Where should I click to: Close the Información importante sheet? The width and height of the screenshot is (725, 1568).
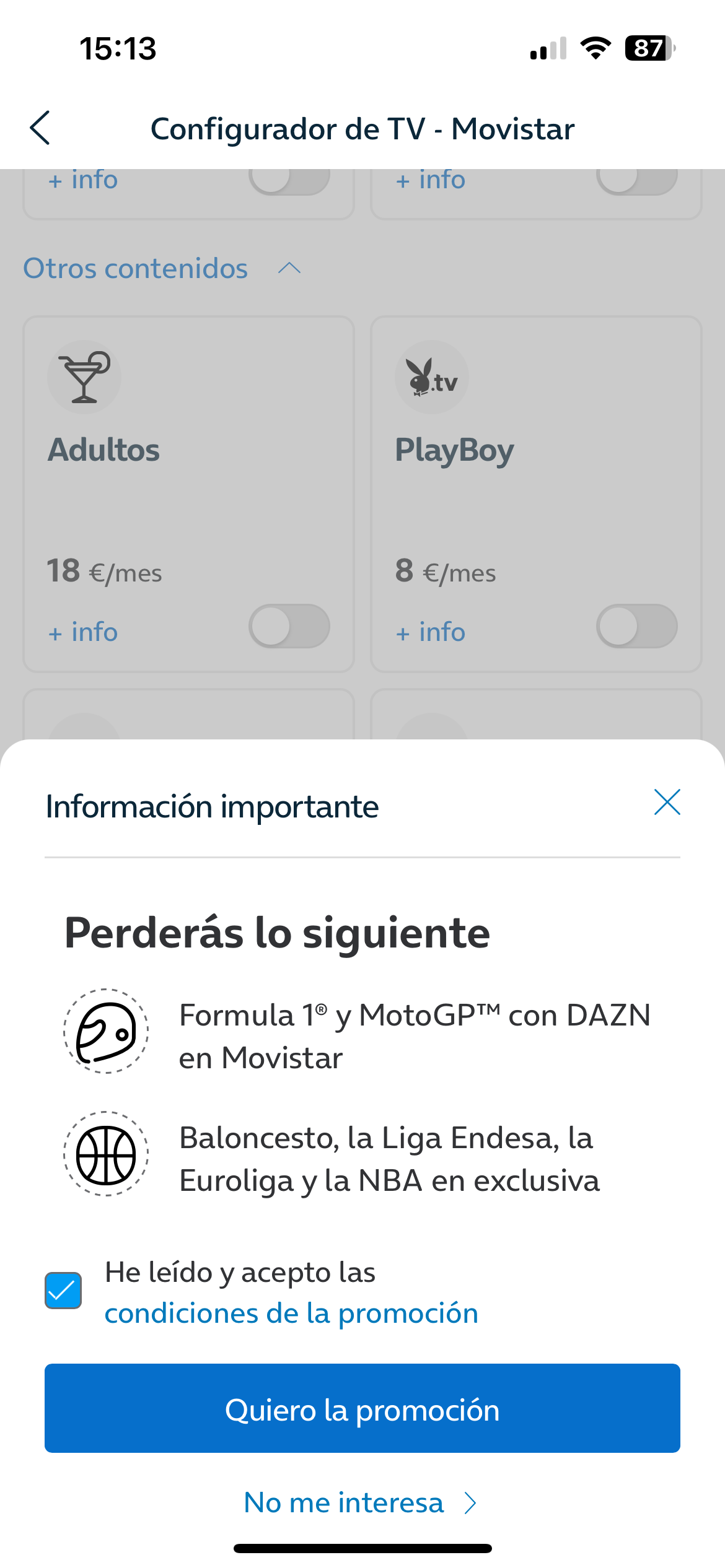pyautogui.click(x=667, y=803)
